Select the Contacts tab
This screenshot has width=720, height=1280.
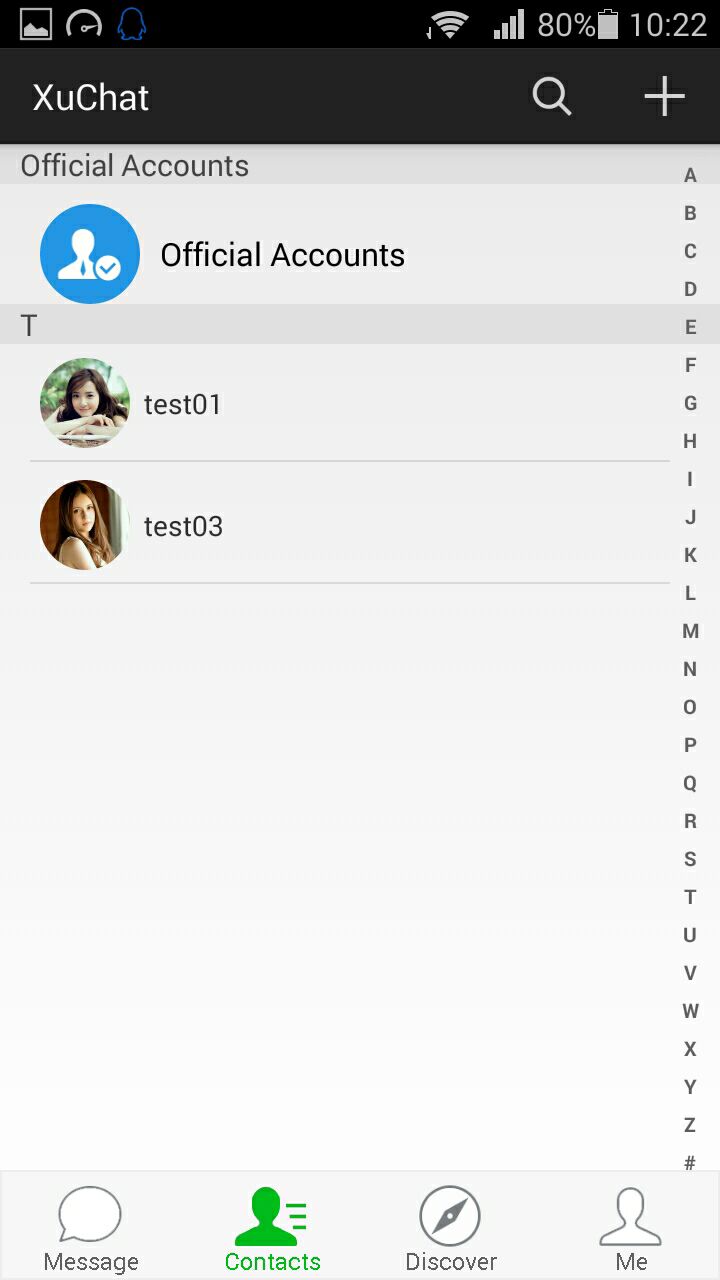click(x=272, y=1229)
